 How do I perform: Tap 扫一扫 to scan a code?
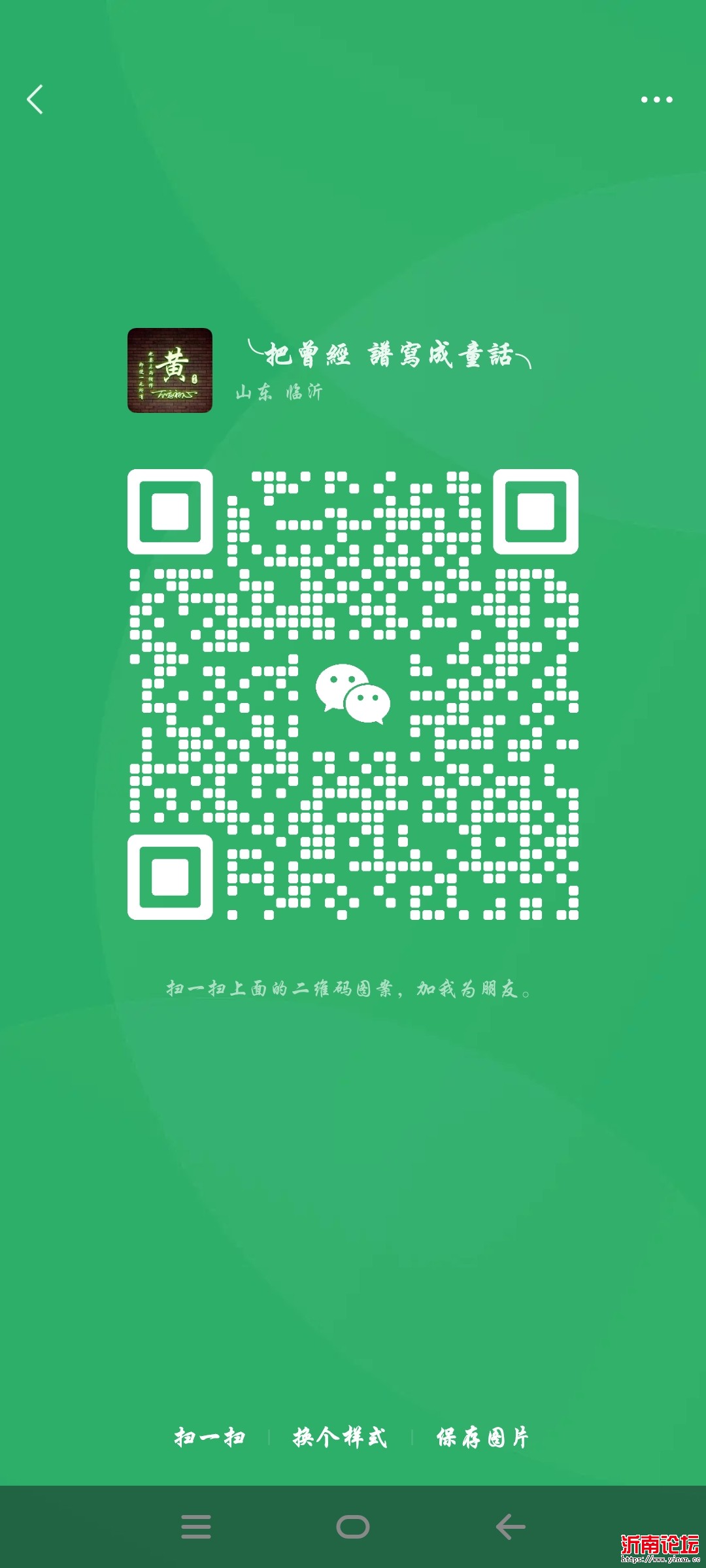[210, 1437]
